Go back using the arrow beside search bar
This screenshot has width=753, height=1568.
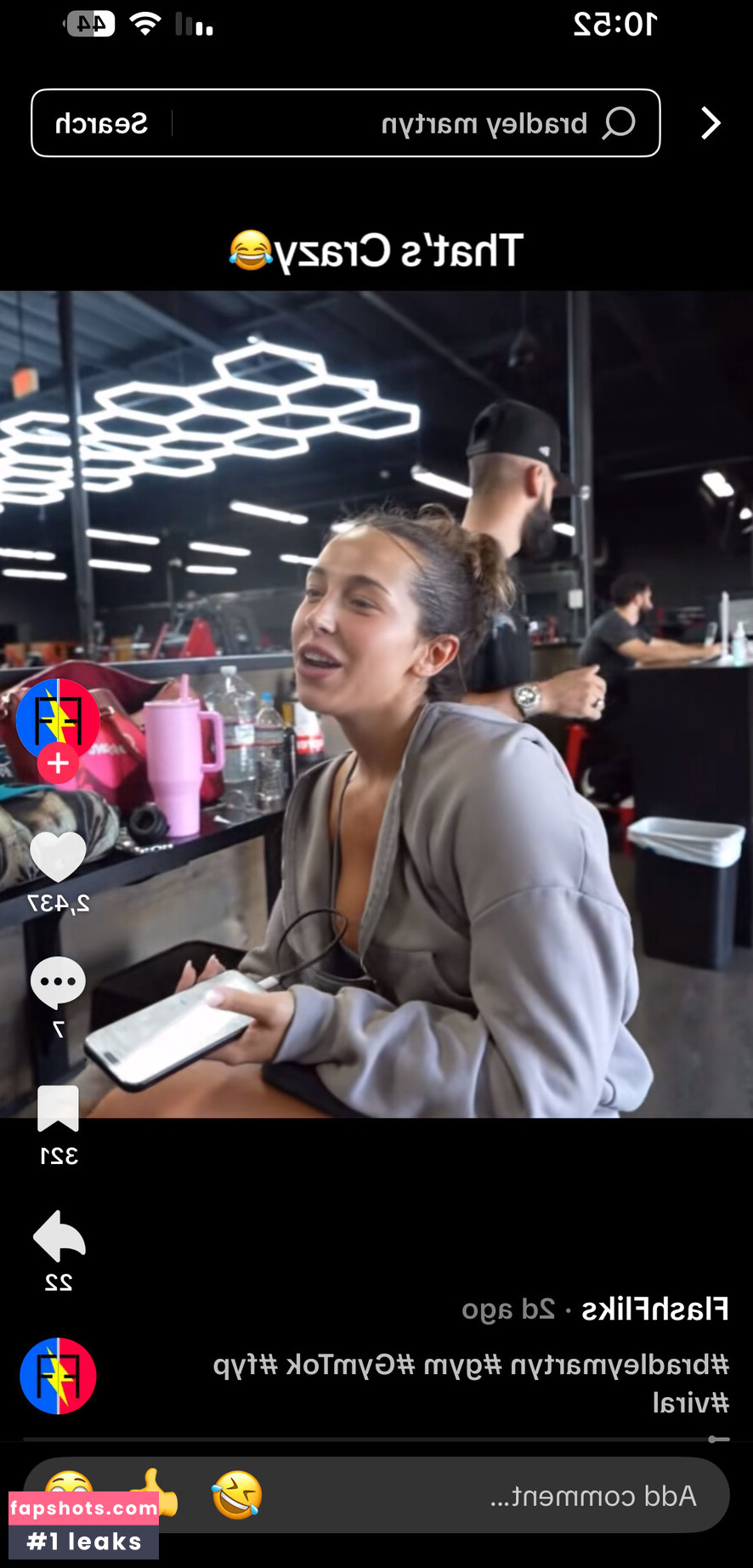point(711,124)
